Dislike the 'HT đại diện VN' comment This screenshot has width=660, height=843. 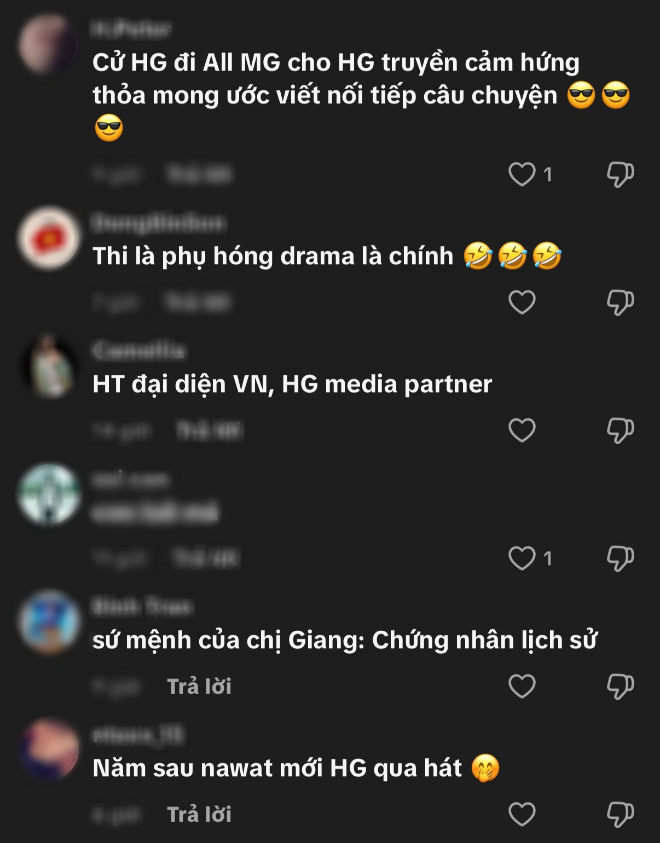[x=620, y=431]
